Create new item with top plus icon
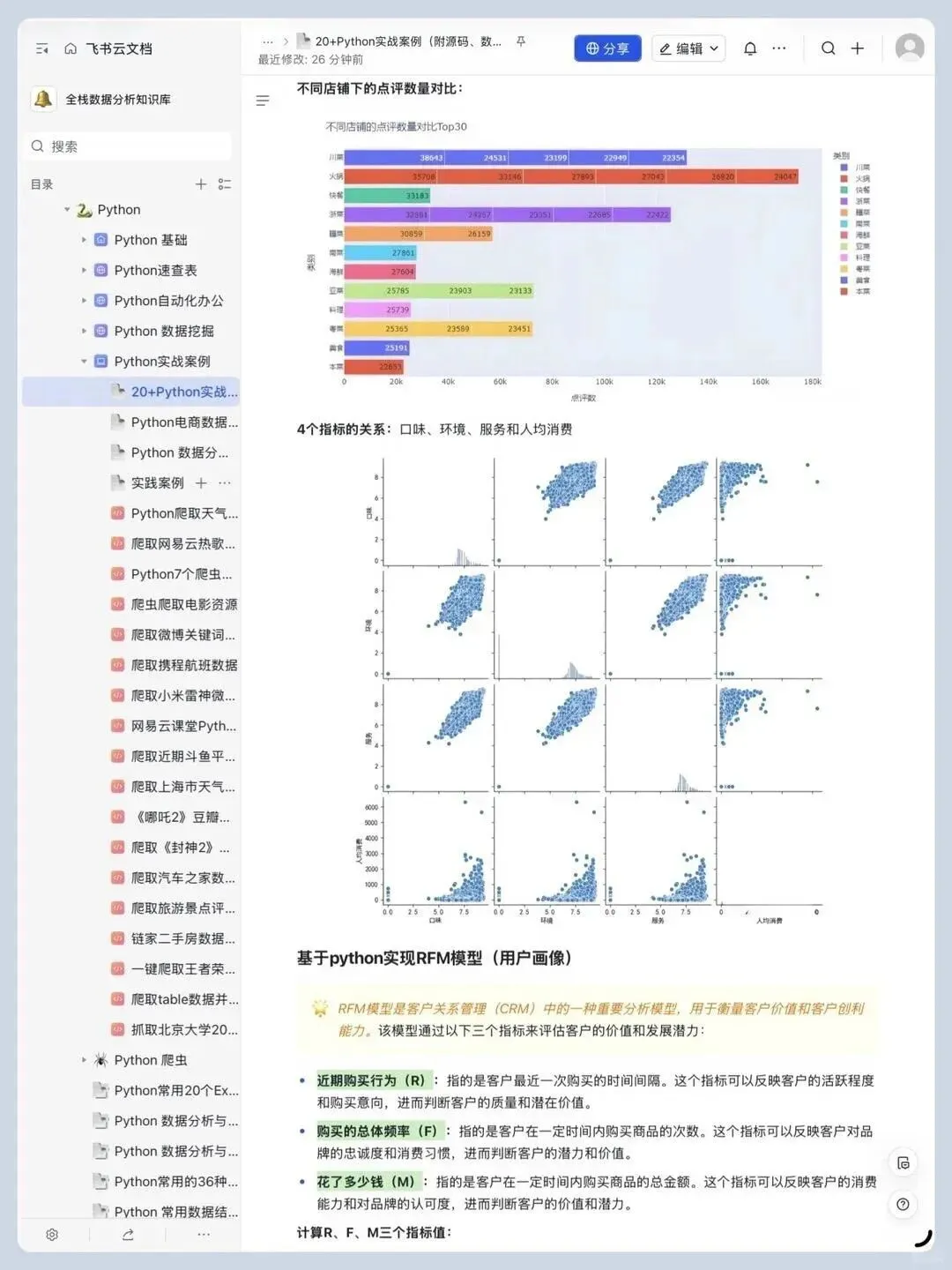The height and width of the screenshot is (1270, 952). pos(858,49)
